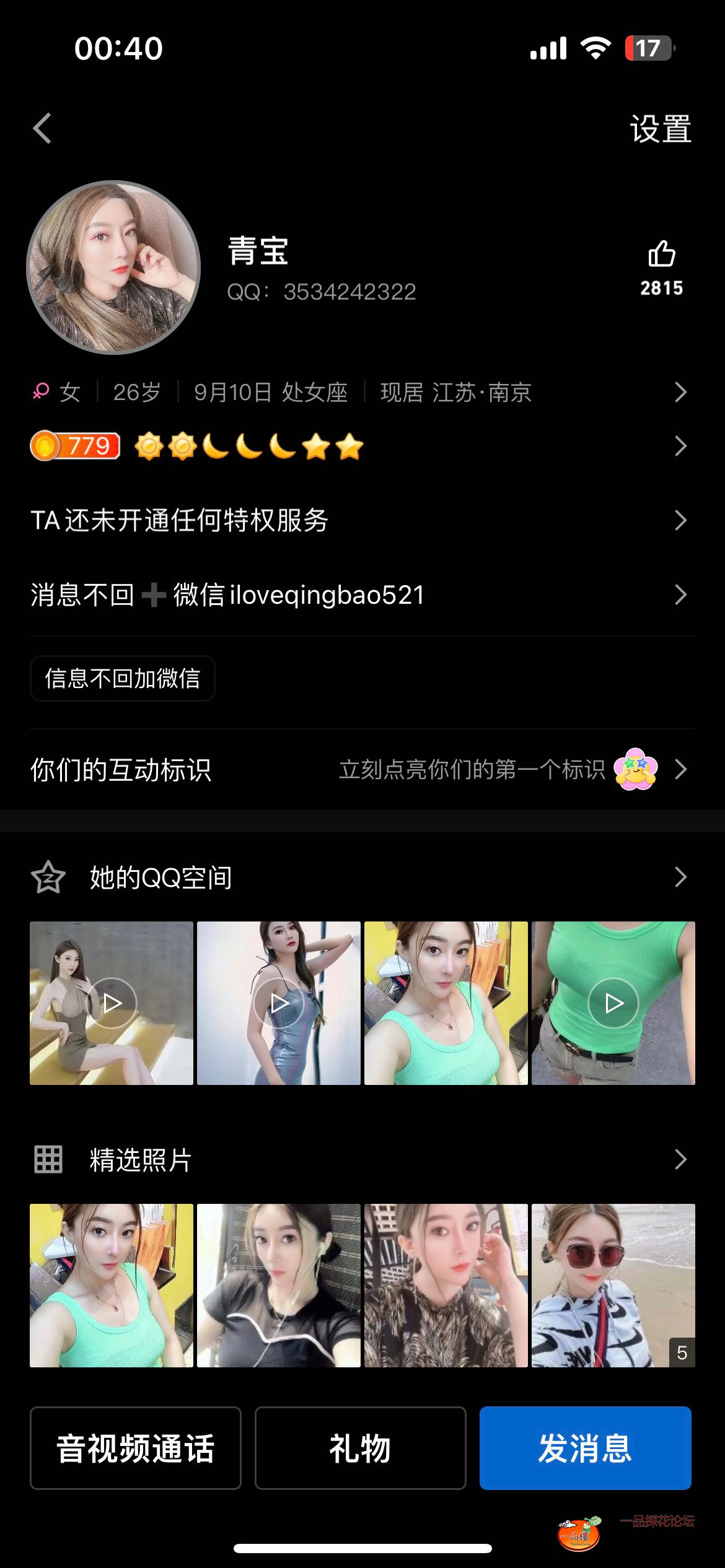
Task: Tap the 礼物 button
Action: point(360,1448)
